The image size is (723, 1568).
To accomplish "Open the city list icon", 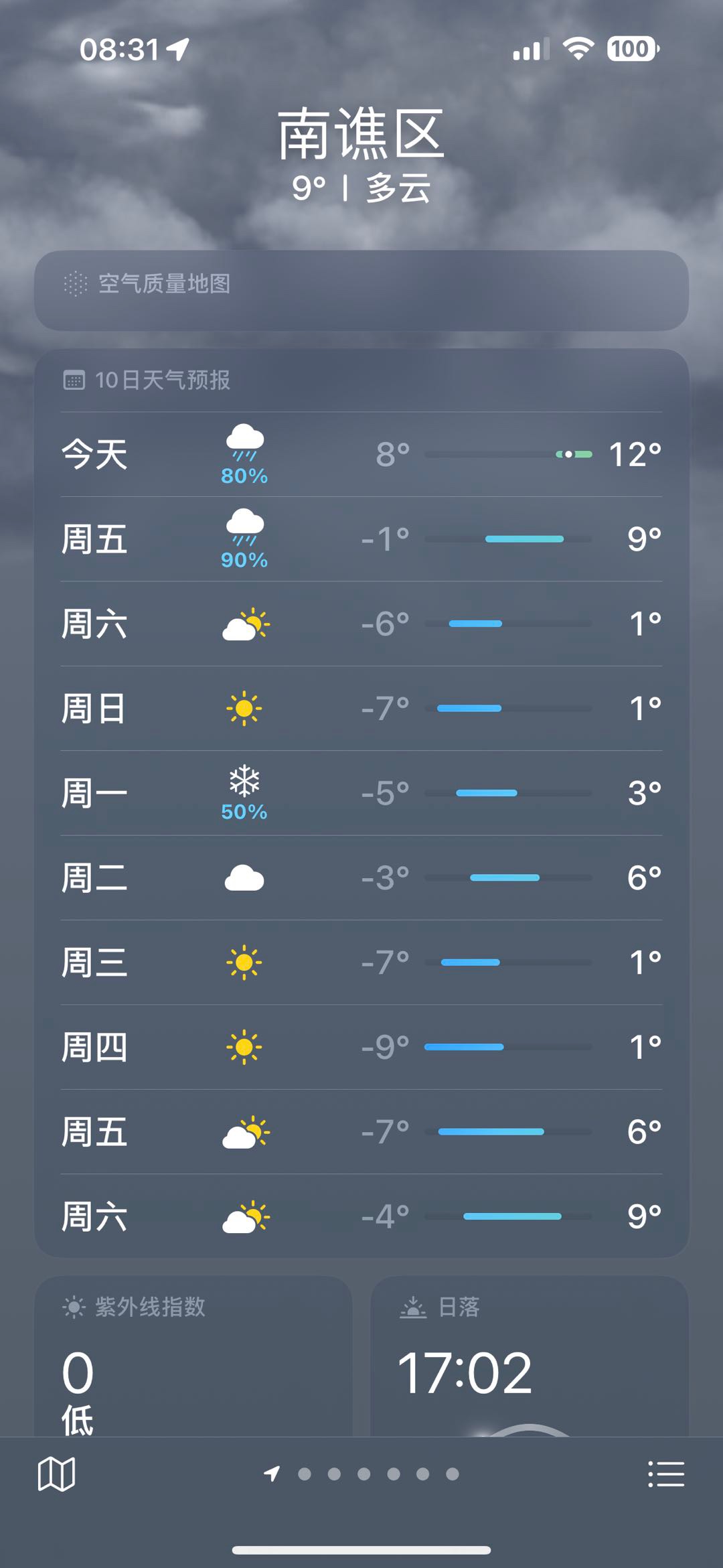I will (x=666, y=1474).
